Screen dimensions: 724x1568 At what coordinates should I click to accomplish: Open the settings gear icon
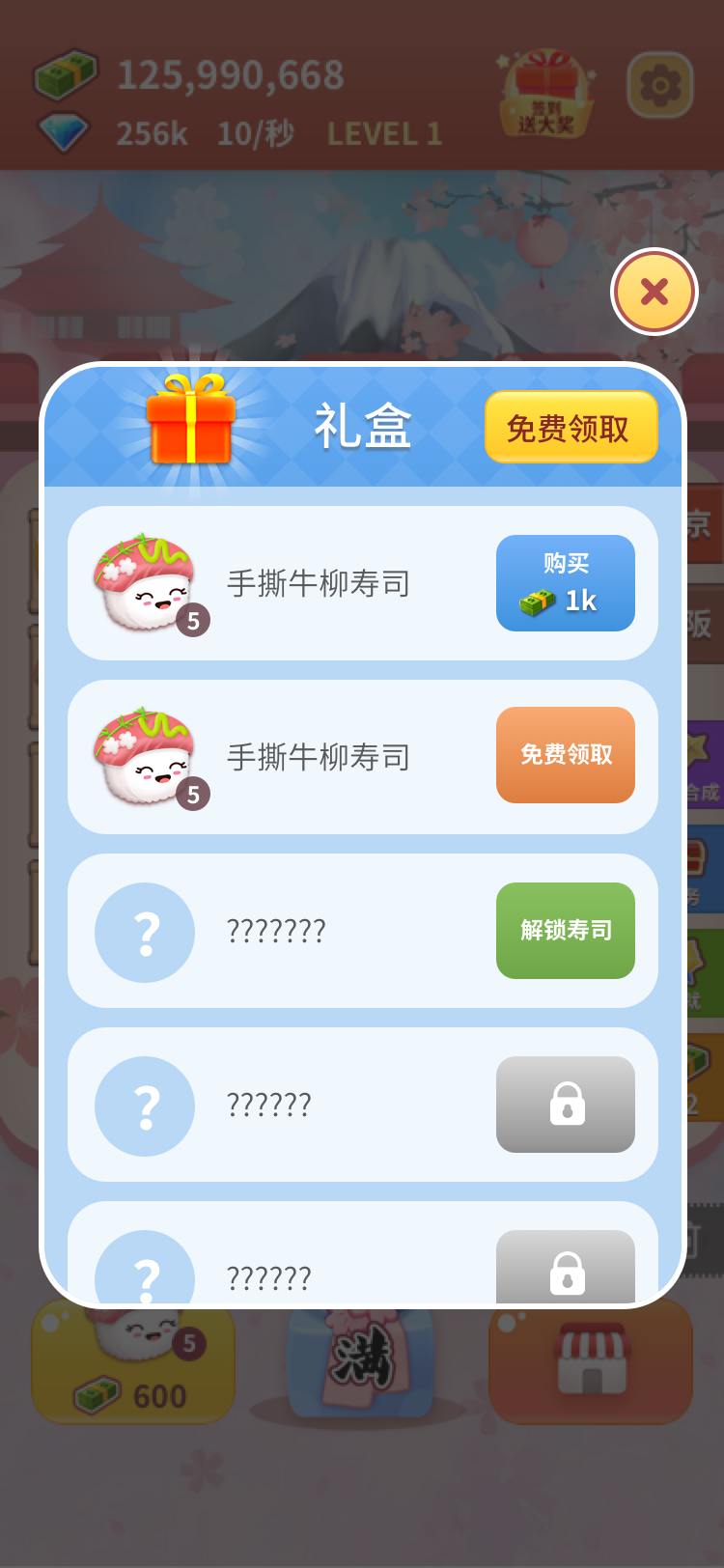tap(659, 85)
